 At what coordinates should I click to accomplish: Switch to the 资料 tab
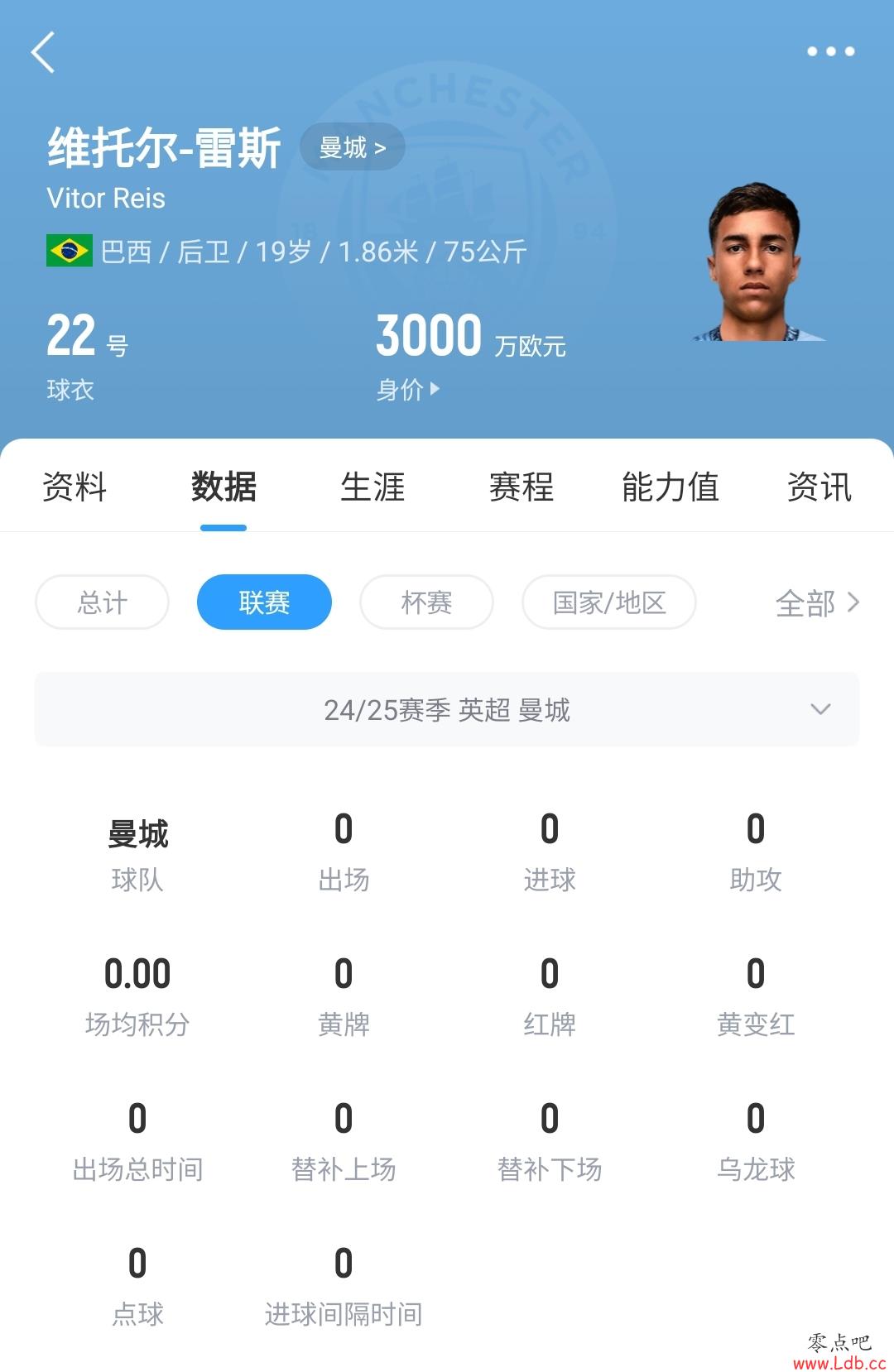pos(74,487)
